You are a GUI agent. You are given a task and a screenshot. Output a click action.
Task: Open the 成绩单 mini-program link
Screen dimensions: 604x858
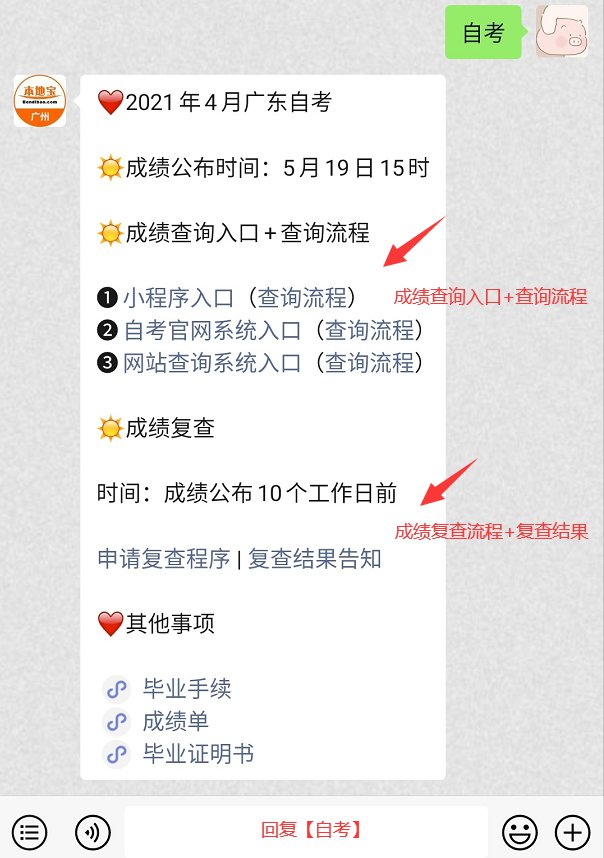(175, 721)
